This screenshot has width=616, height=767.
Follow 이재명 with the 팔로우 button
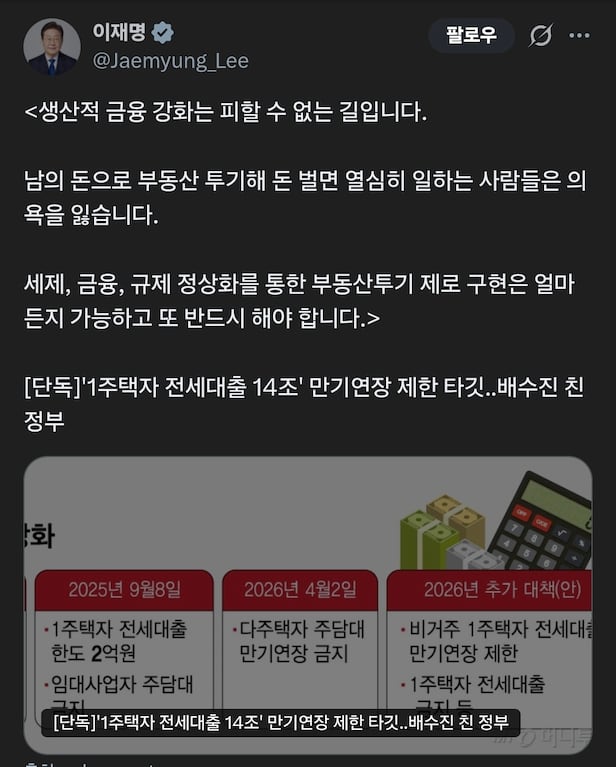pyautogui.click(x=471, y=36)
